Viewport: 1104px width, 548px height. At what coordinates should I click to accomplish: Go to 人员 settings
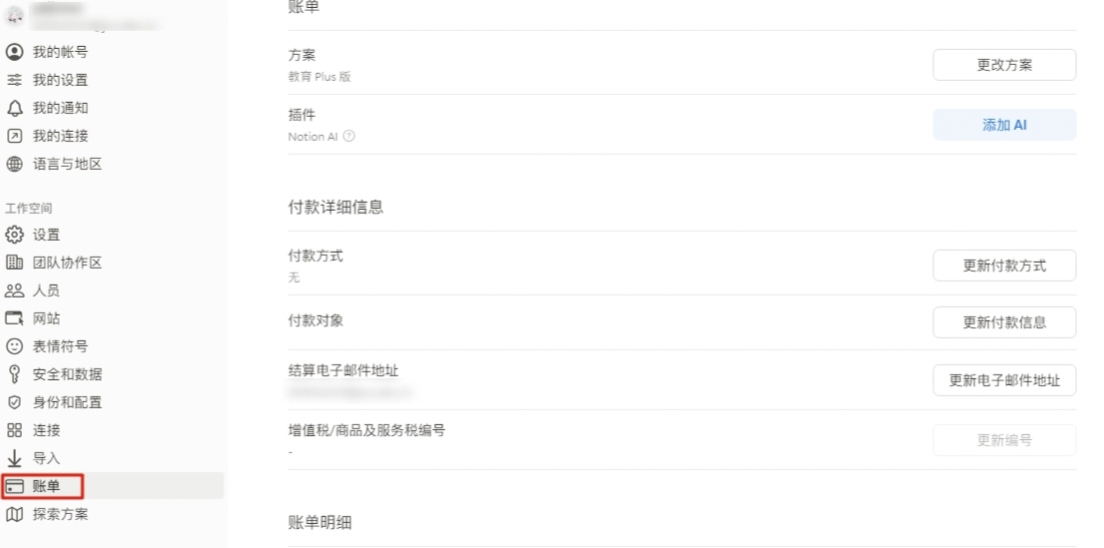46,291
